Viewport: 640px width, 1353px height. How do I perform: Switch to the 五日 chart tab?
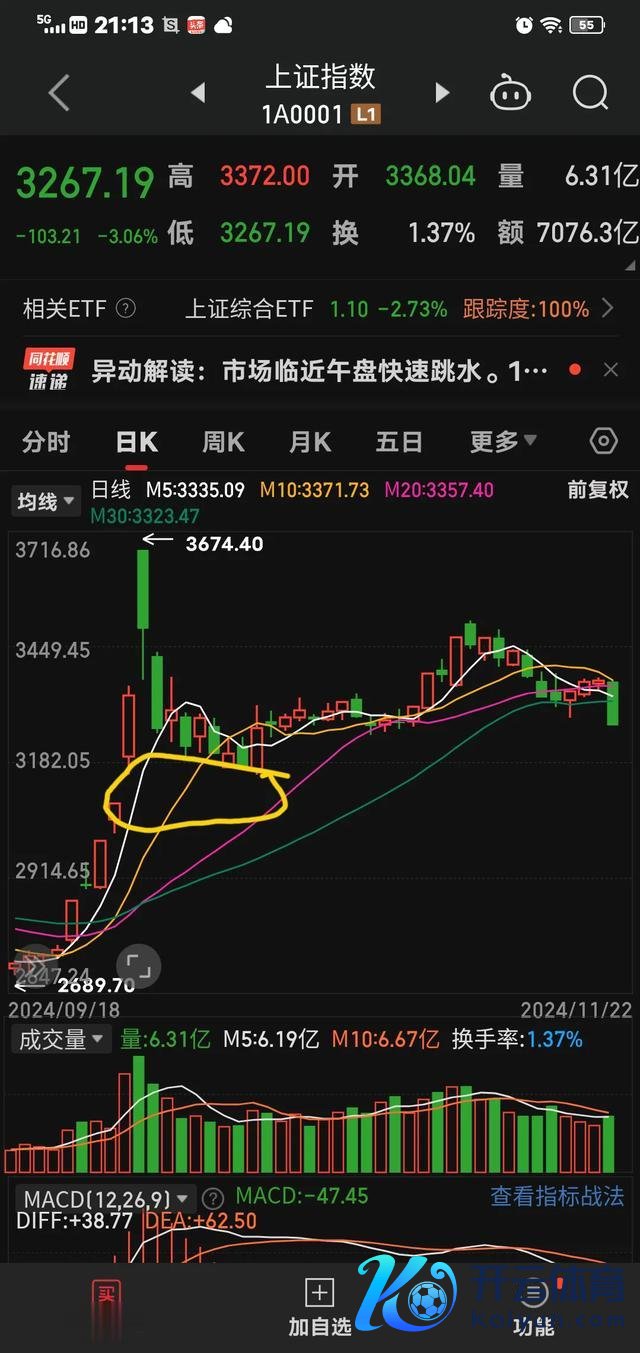tap(399, 441)
